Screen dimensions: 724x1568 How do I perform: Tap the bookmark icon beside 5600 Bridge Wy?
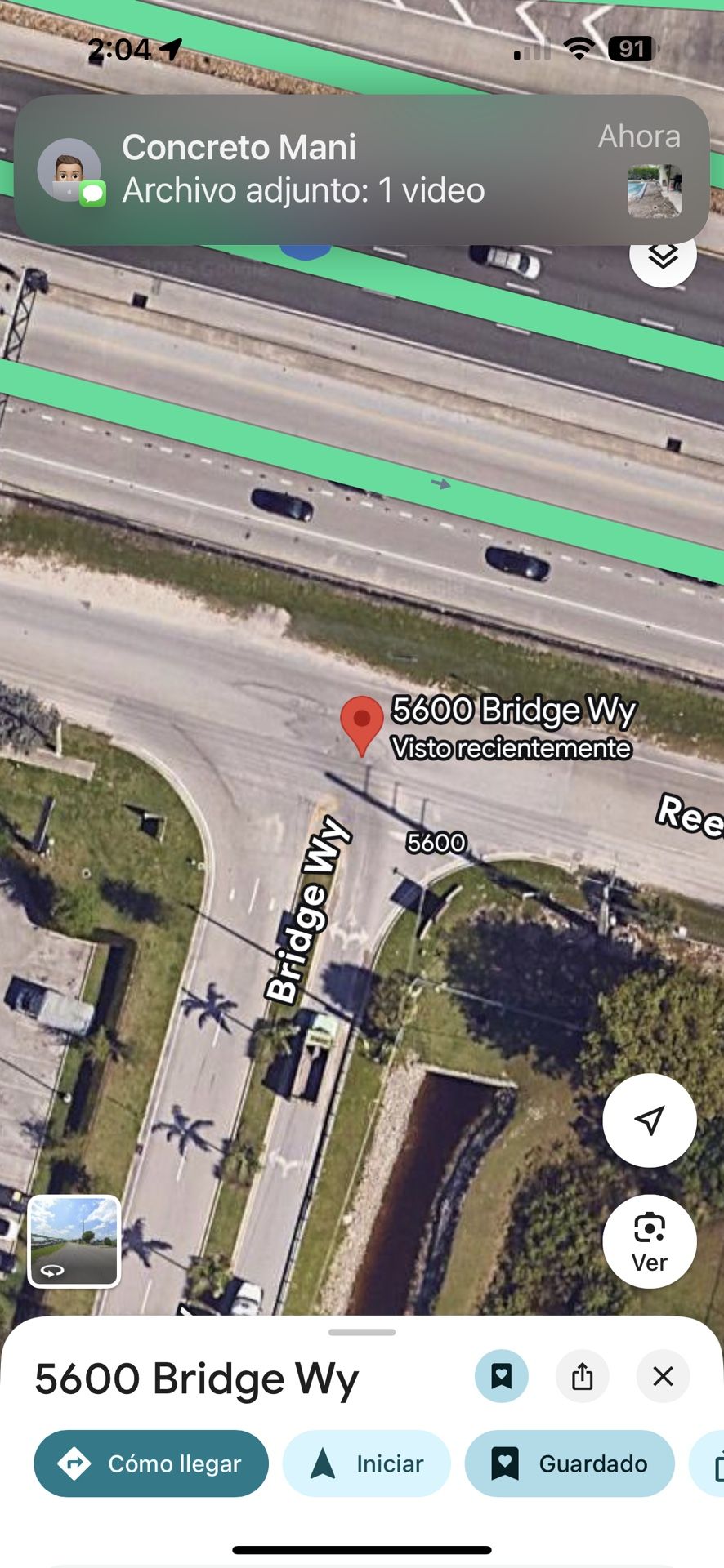pyautogui.click(x=501, y=1376)
